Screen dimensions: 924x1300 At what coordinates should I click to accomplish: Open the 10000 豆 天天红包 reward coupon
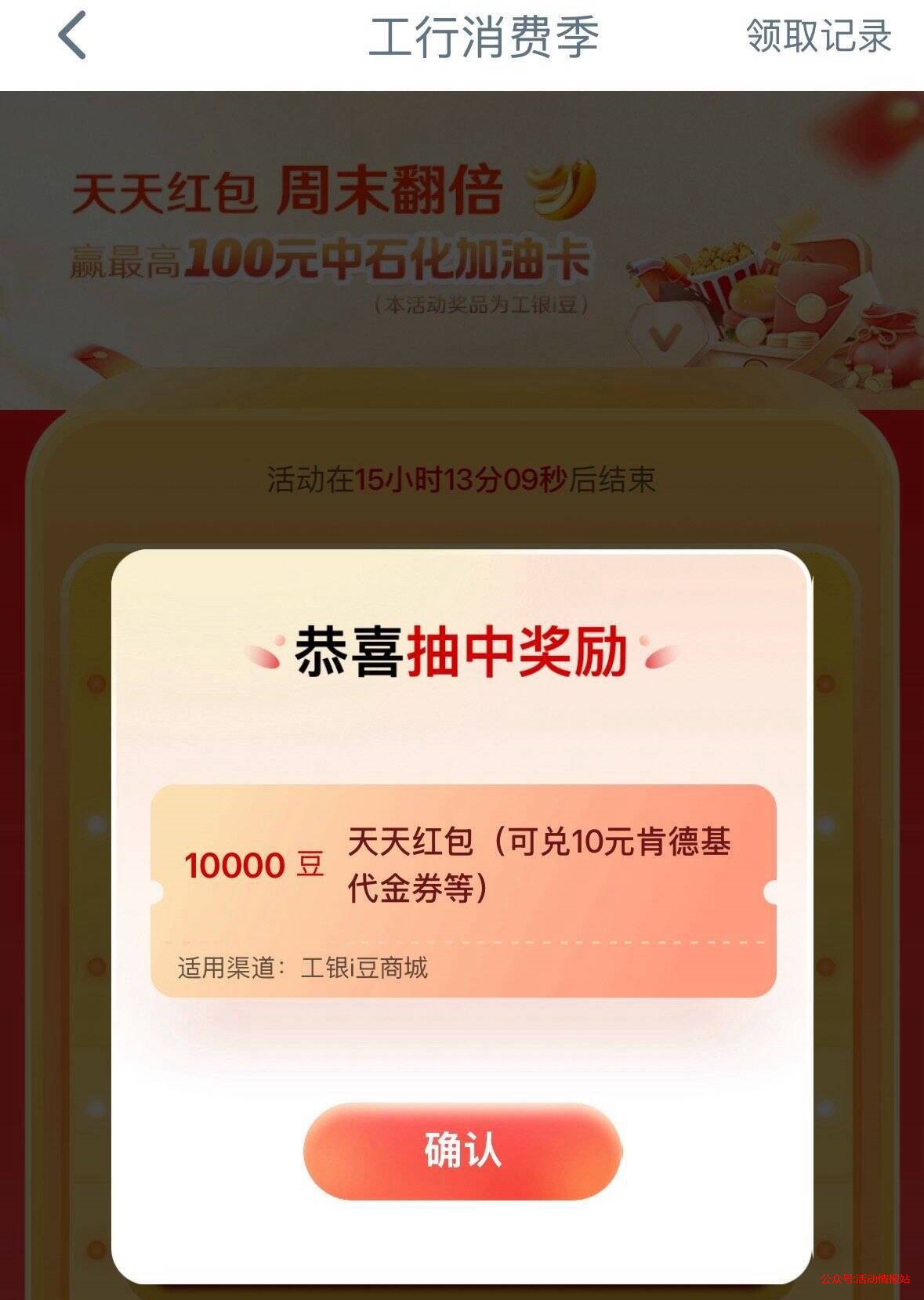(462, 878)
